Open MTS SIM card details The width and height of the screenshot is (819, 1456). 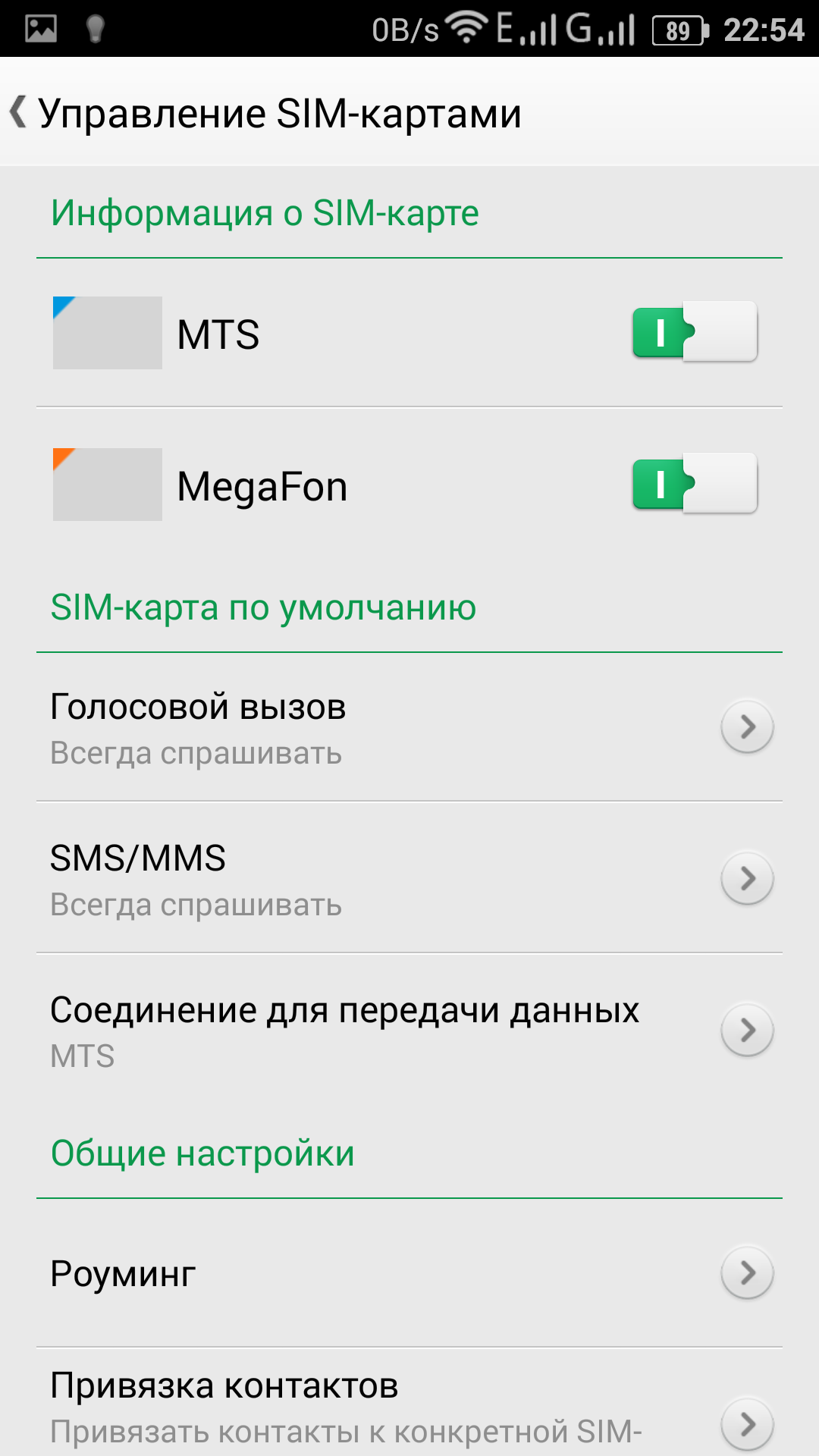click(220, 334)
